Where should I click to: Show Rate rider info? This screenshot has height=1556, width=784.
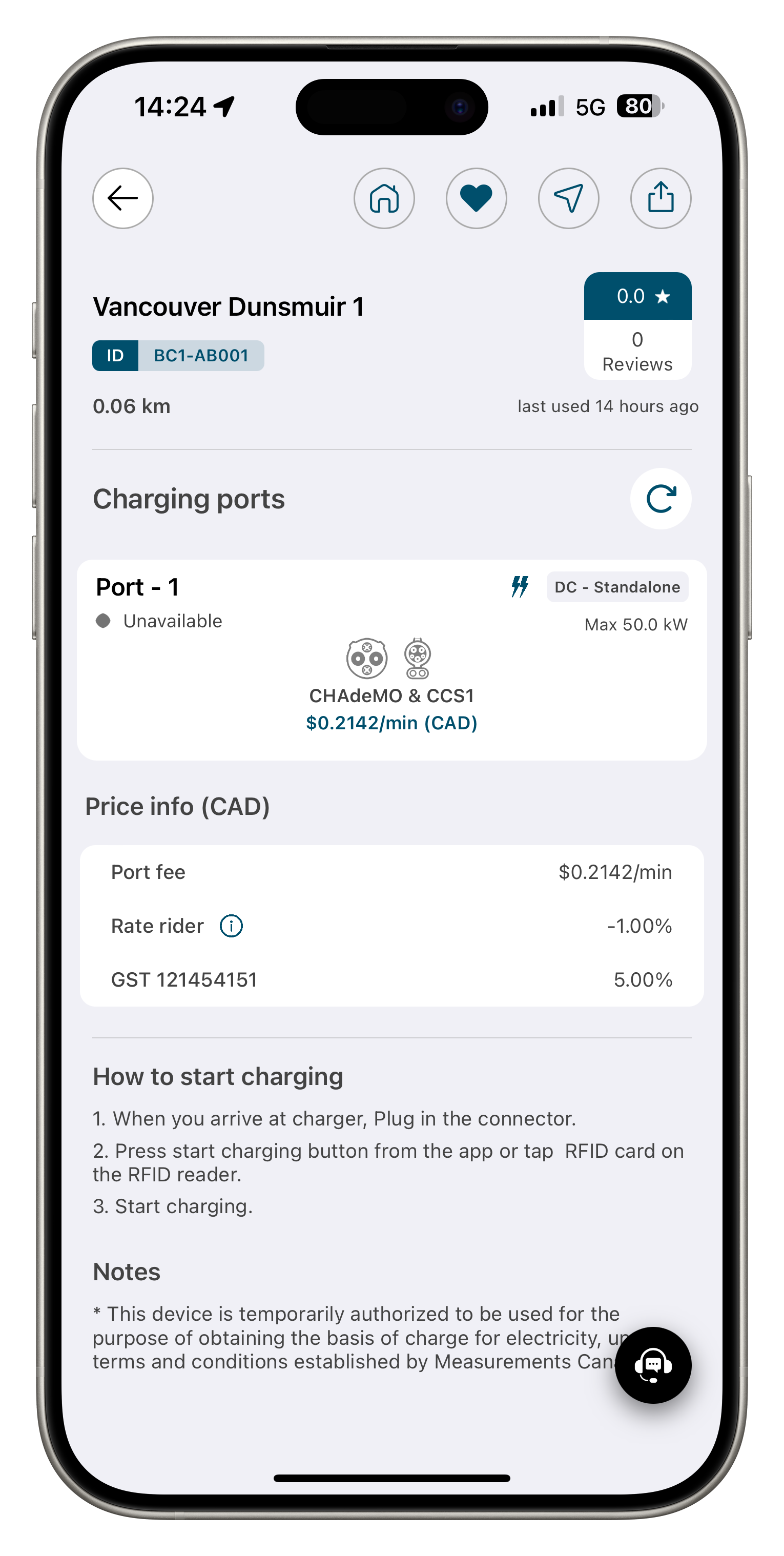(x=231, y=926)
